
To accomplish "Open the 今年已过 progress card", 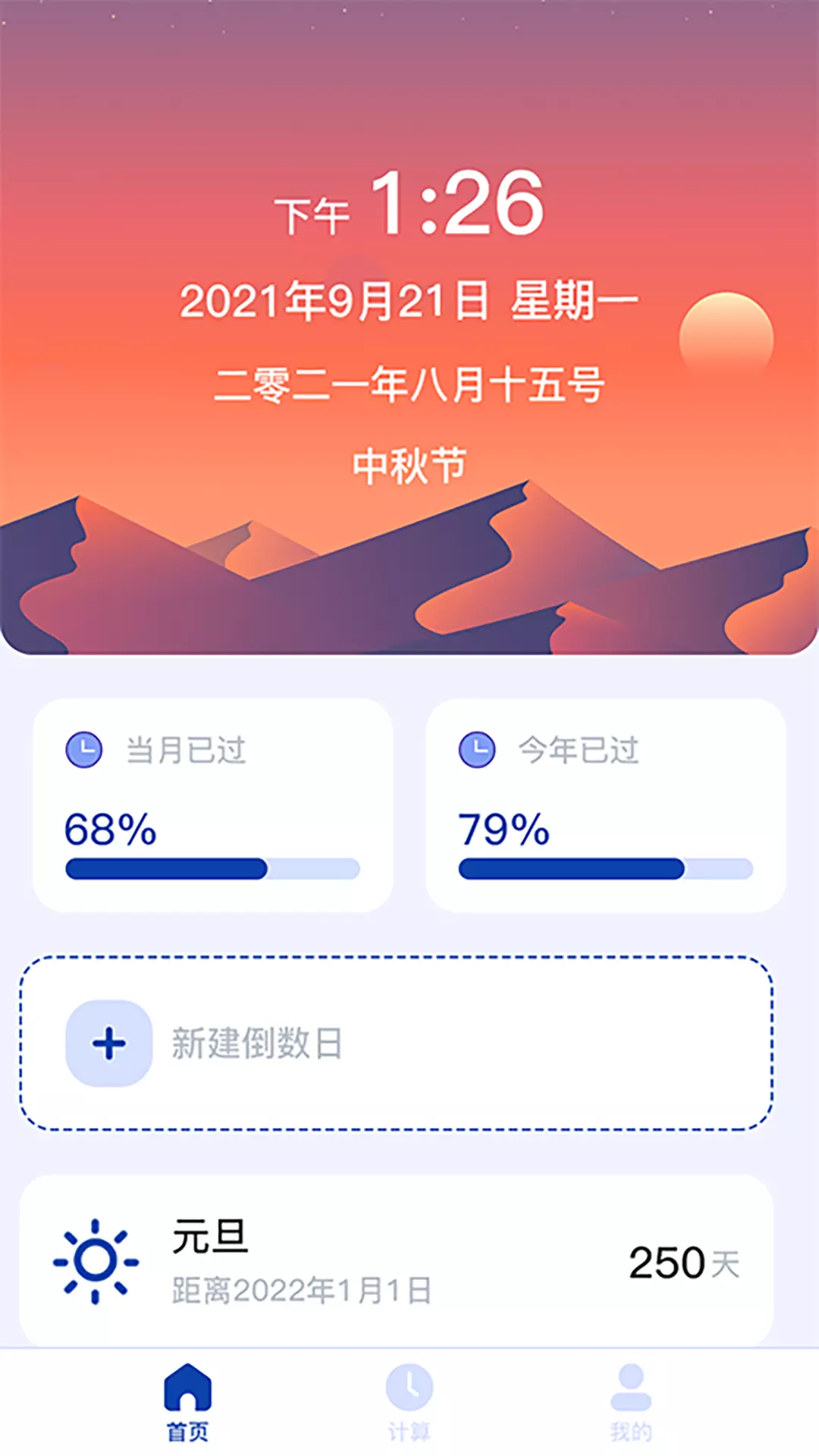I will point(606,805).
